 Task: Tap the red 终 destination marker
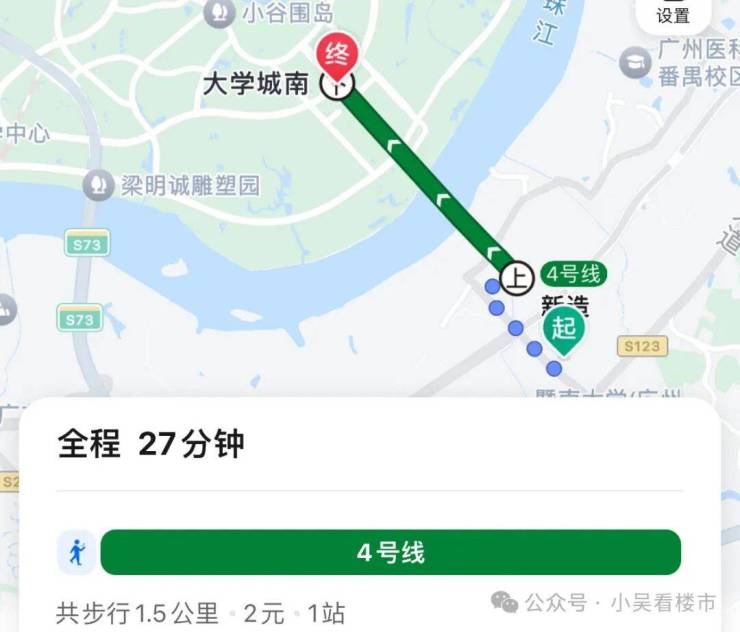pyautogui.click(x=336, y=56)
